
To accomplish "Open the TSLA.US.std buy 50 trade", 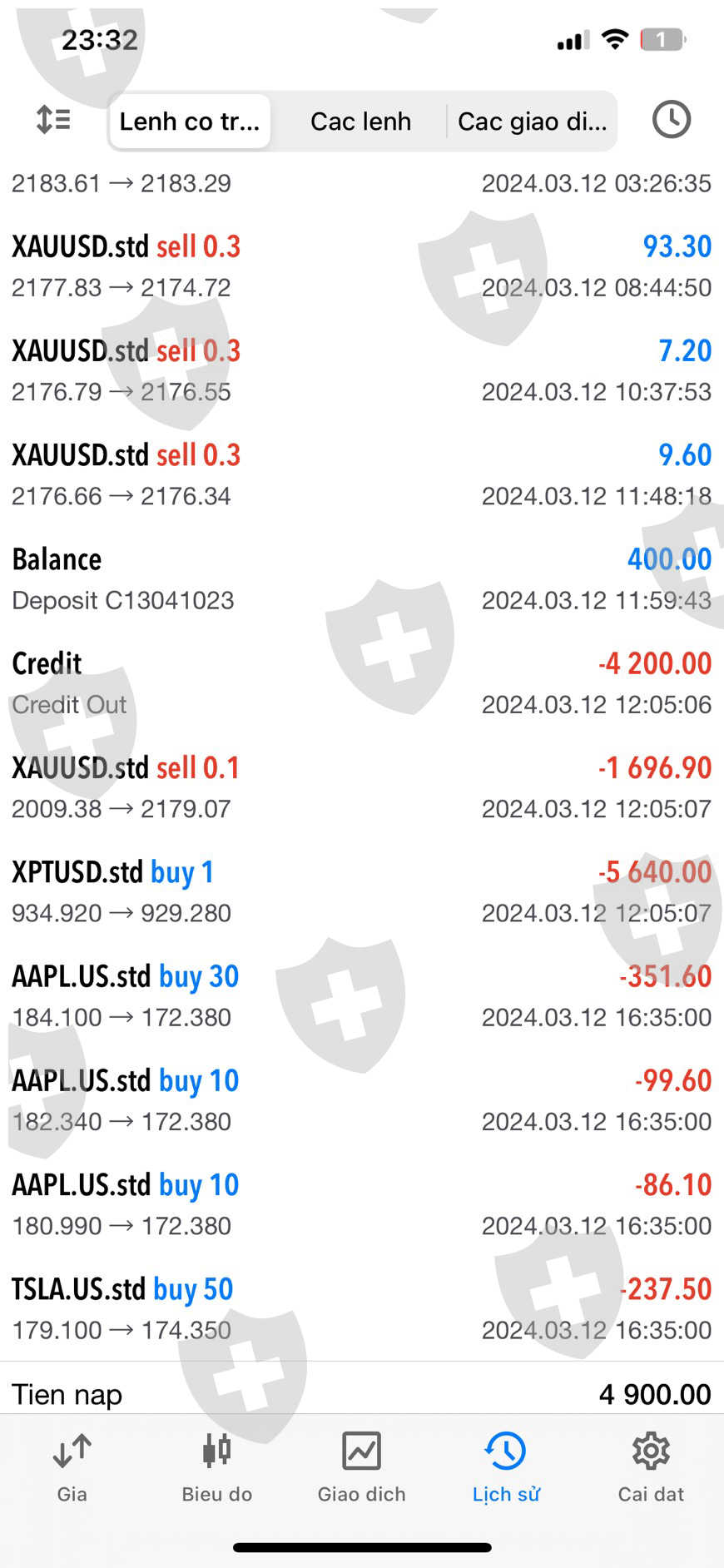I will tap(362, 1309).
